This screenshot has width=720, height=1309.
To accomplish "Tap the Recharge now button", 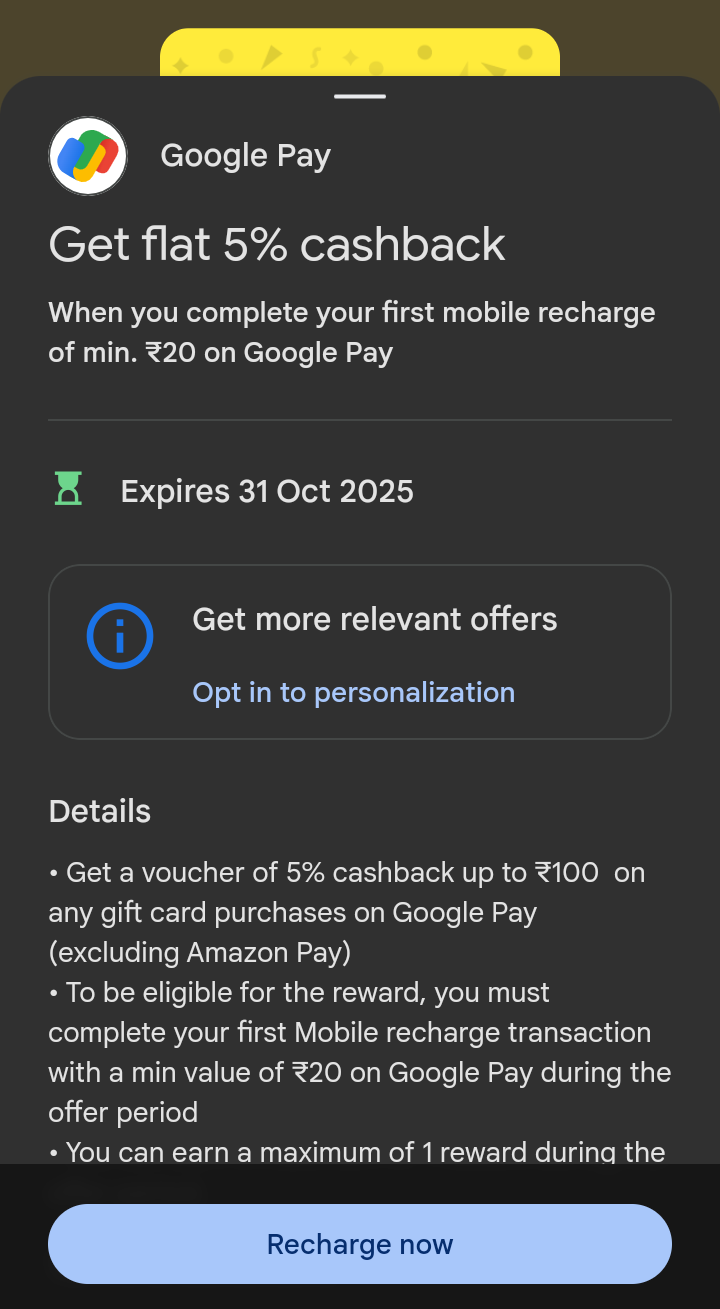I will coord(360,1244).
